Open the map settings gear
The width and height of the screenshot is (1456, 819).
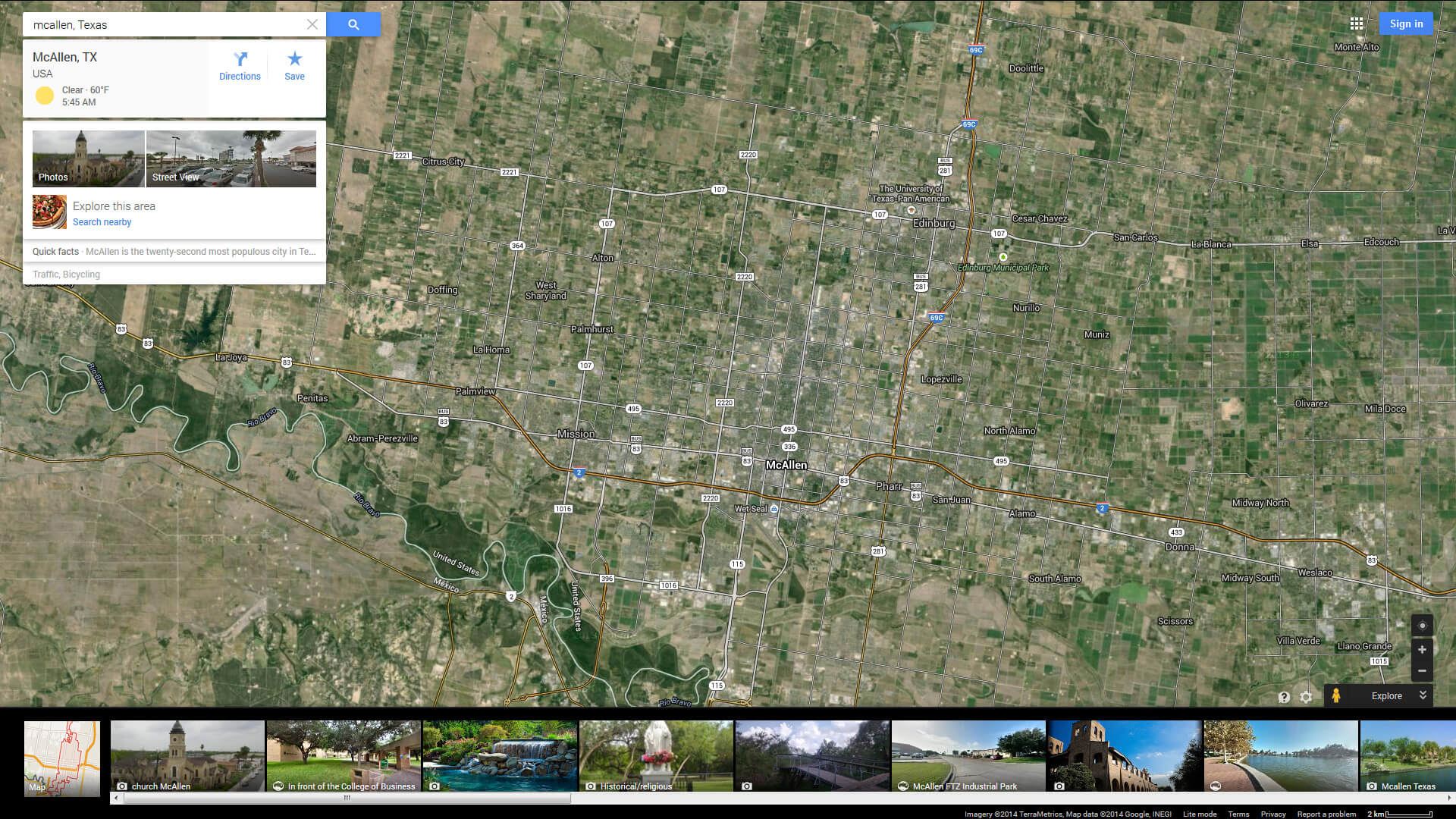click(1306, 697)
